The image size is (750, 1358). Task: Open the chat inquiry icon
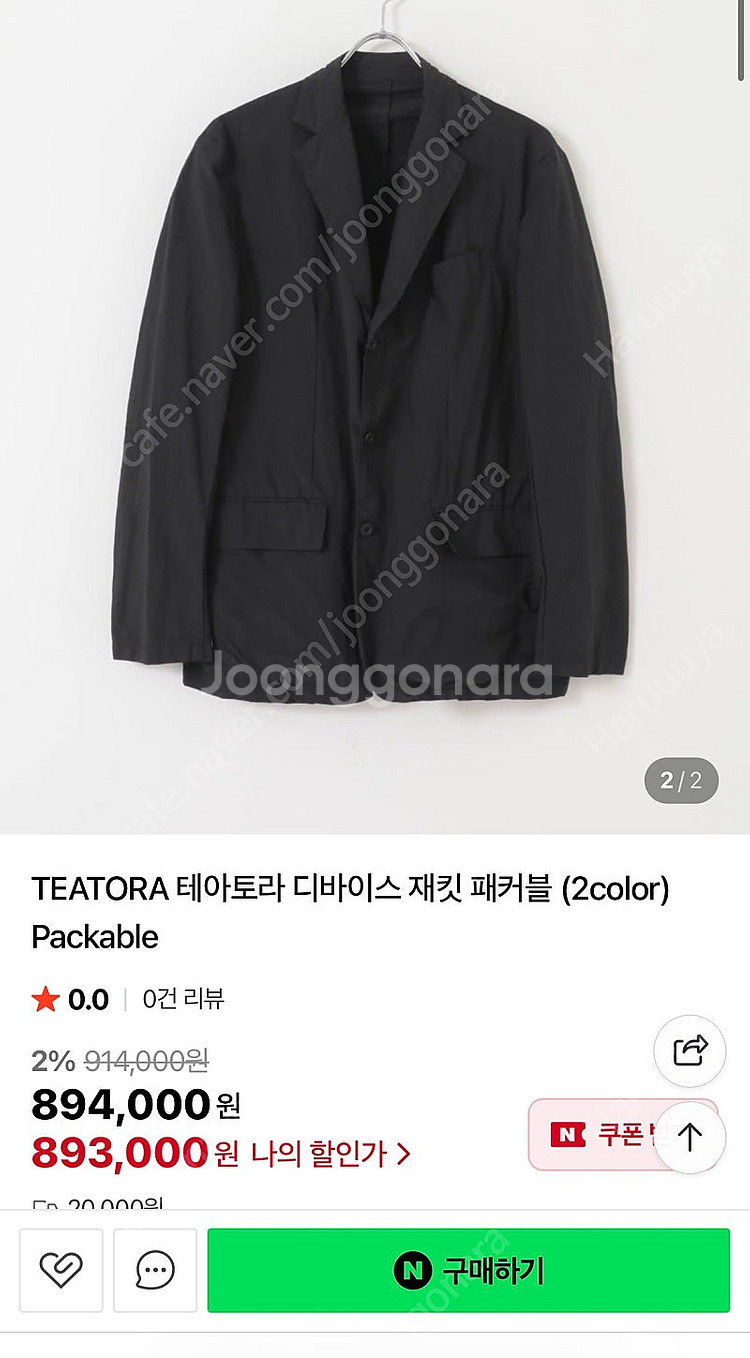(x=155, y=1270)
